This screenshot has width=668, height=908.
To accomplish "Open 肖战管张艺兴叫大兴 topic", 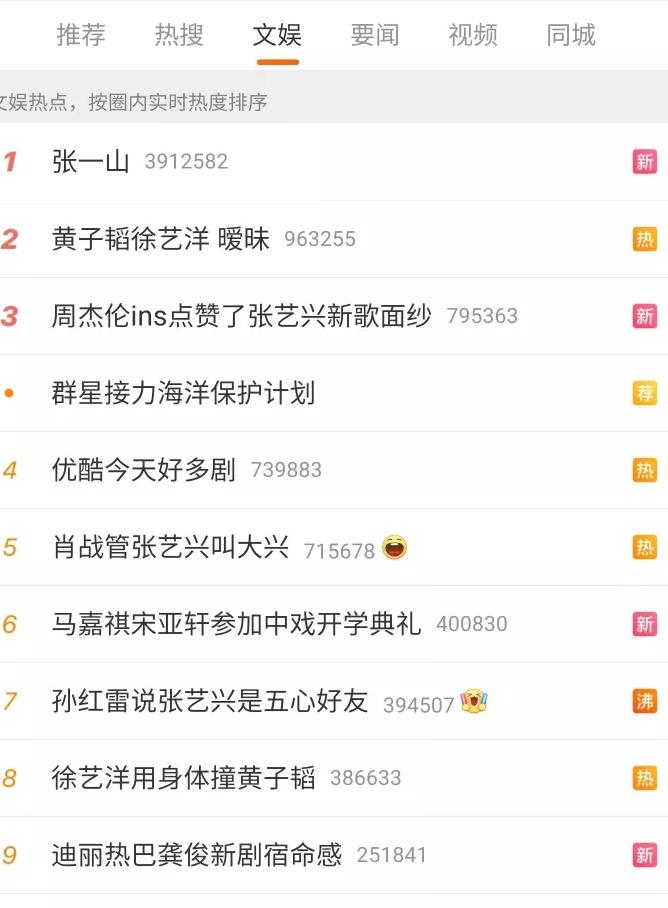I will tap(170, 547).
